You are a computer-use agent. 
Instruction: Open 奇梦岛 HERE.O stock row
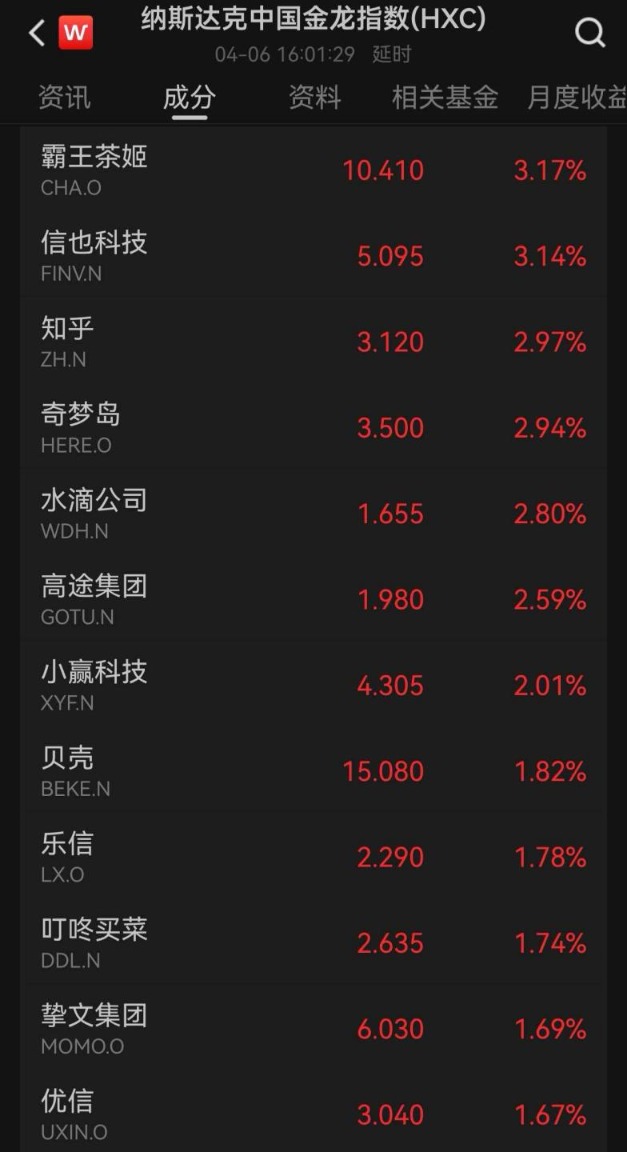(x=313, y=428)
